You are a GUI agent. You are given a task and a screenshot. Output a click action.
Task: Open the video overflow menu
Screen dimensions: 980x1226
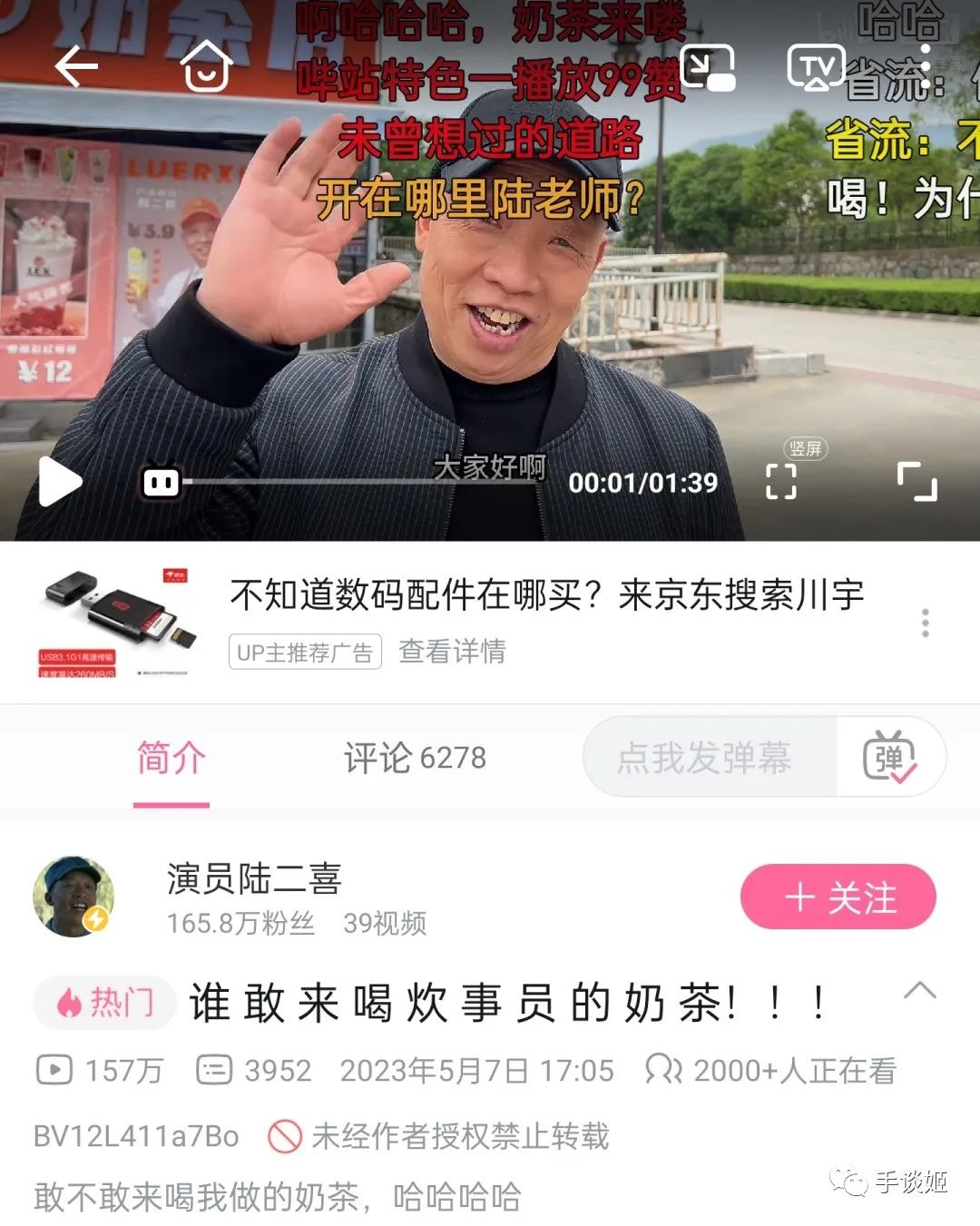925,67
